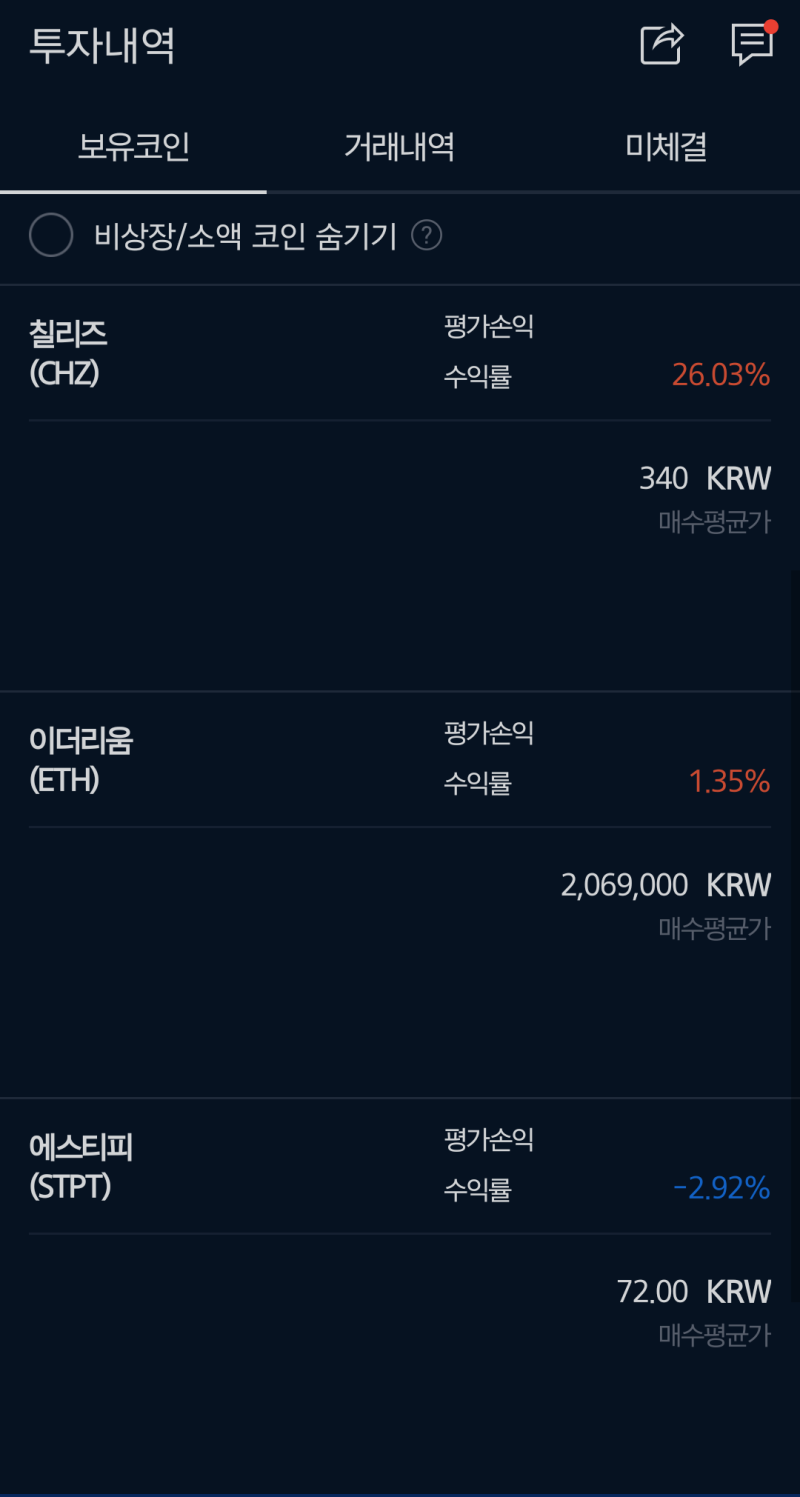
Task: Click the STPT loss rate -2.92%
Action: tap(722, 1187)
